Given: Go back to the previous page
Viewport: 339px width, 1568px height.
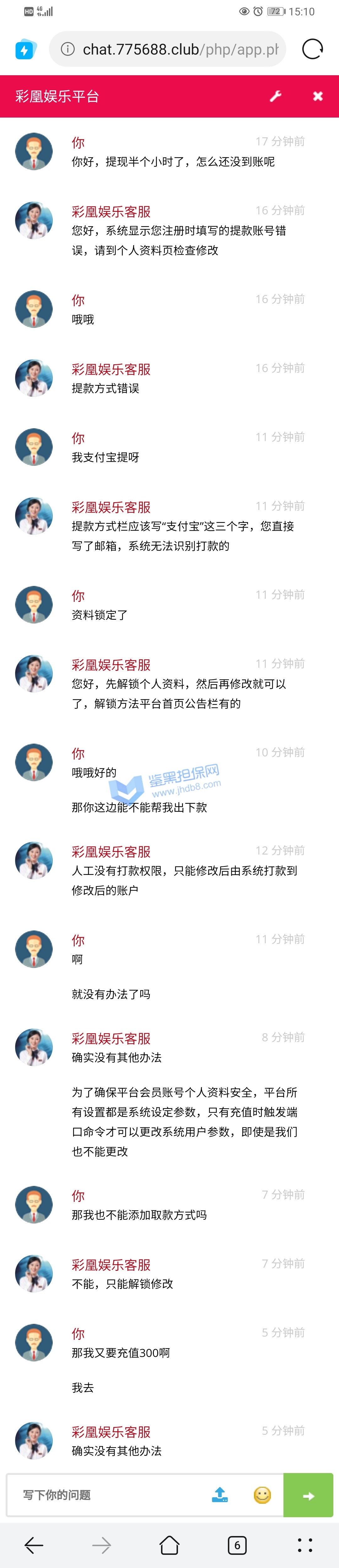Looking at the screenshot, I should pyautogui.click(x=34, y=1544).
